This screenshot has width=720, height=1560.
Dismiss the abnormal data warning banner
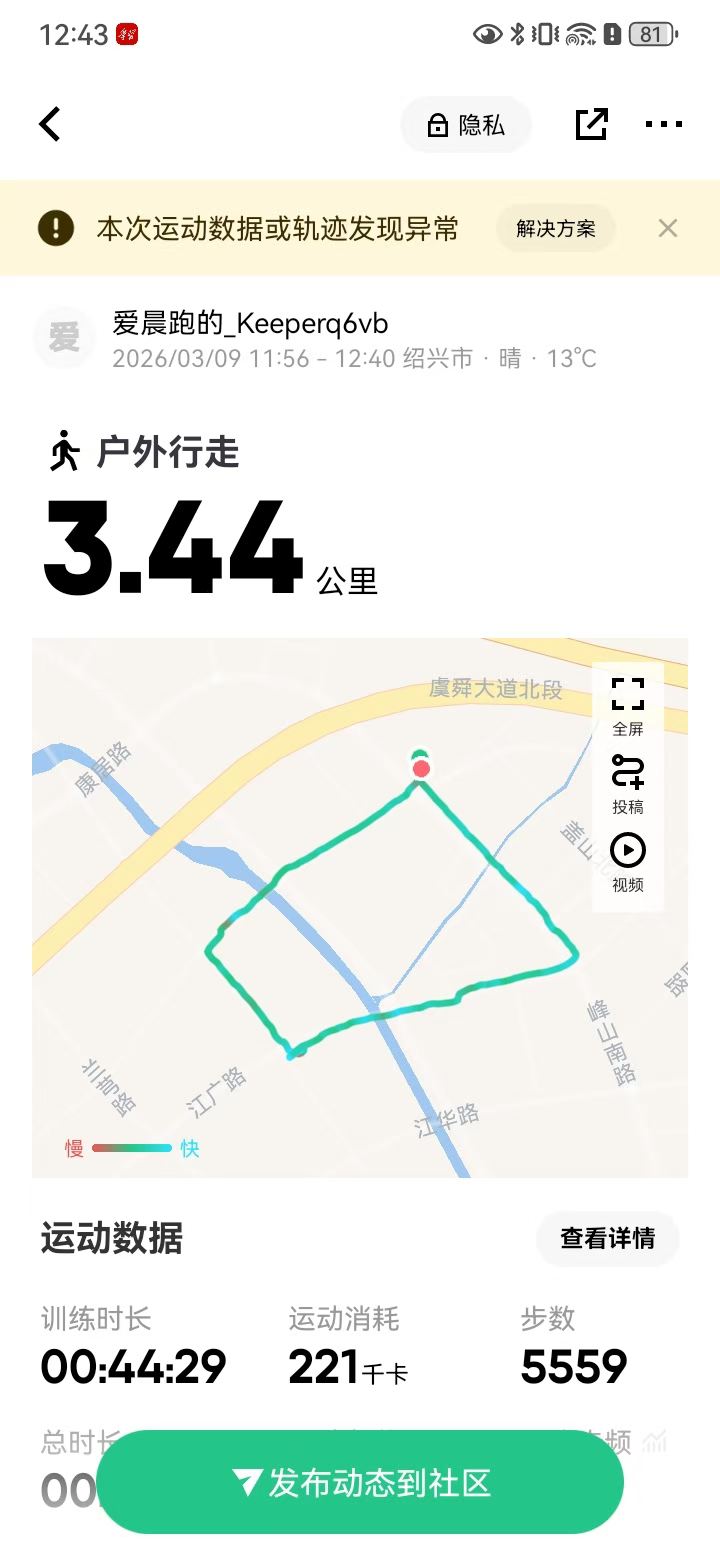coord(668,228)
